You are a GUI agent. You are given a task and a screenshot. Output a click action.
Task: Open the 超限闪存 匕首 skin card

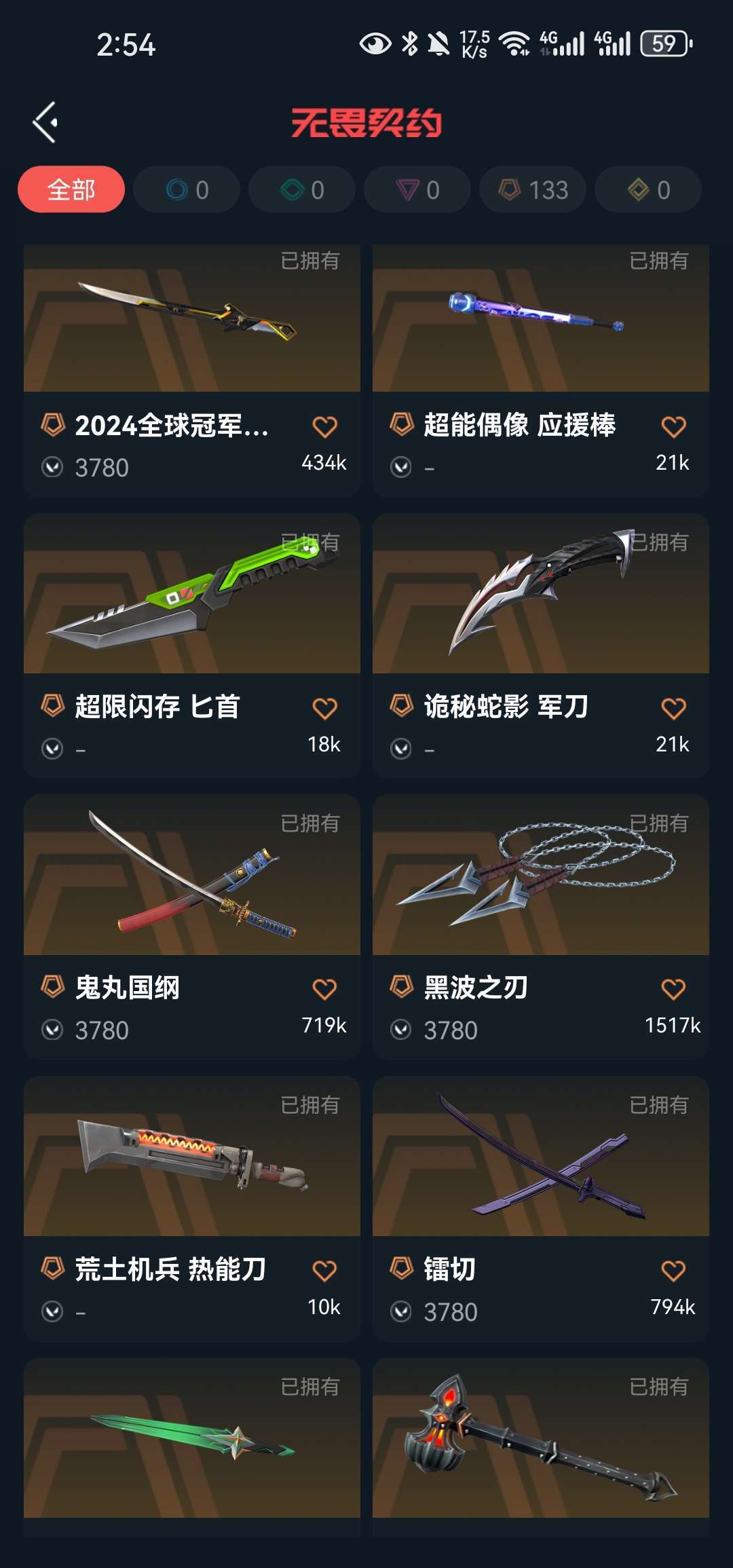pos(191,597)
